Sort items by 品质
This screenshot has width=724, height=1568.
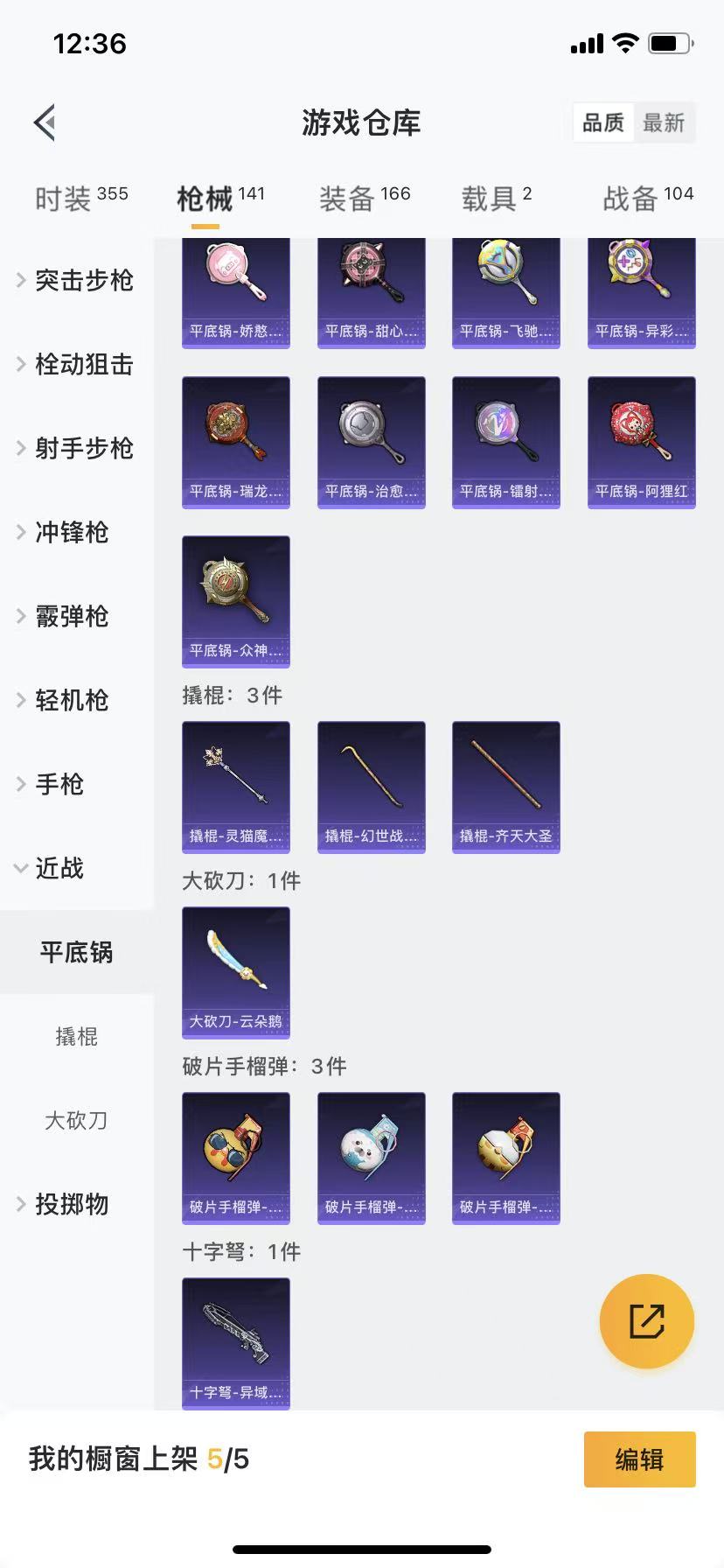click(604, 122)
